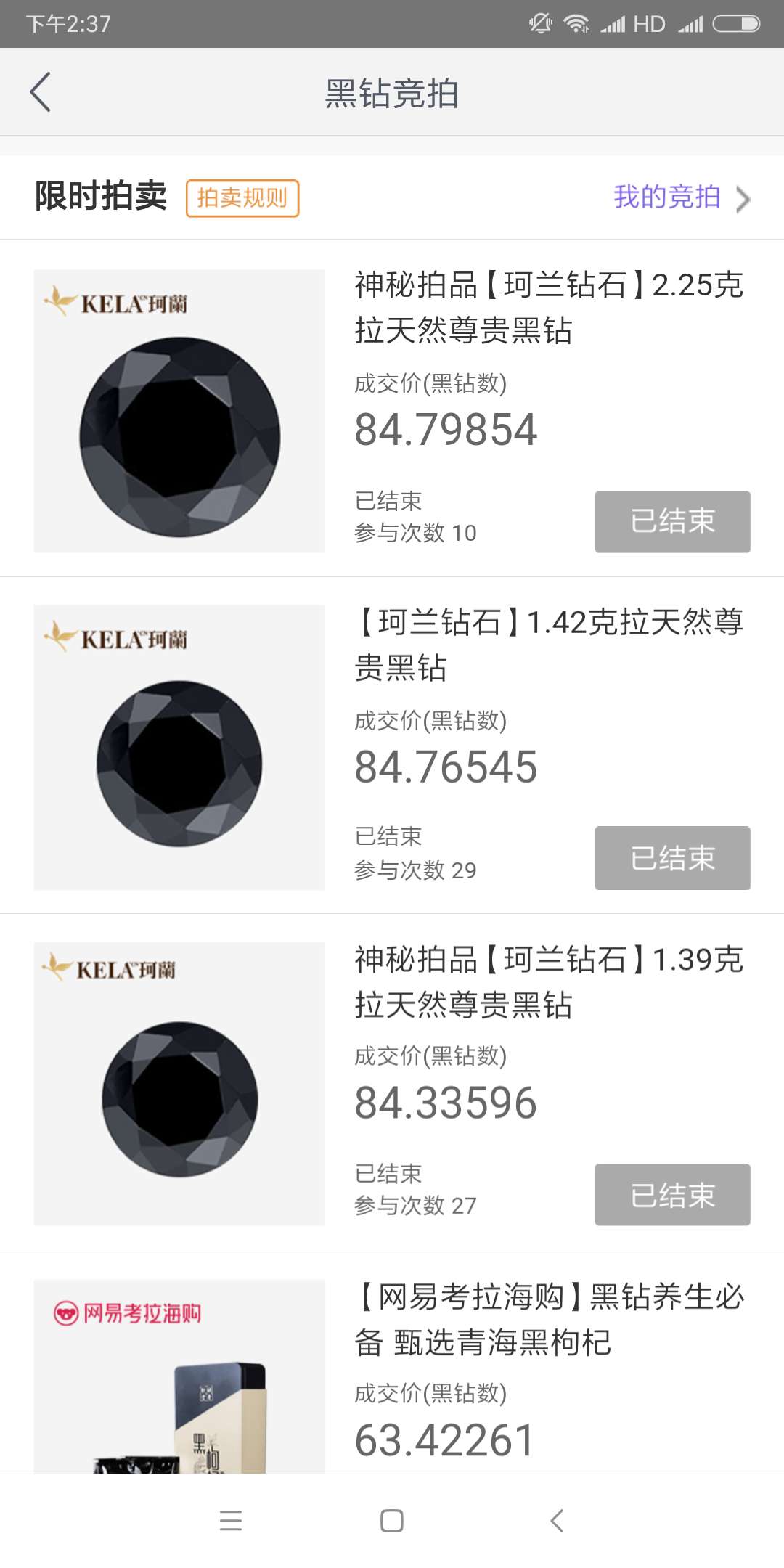Screen dimensions: 784x1568
Task: Open the 拍卖规则 auction rules
Action: click(x=242, y=198)
